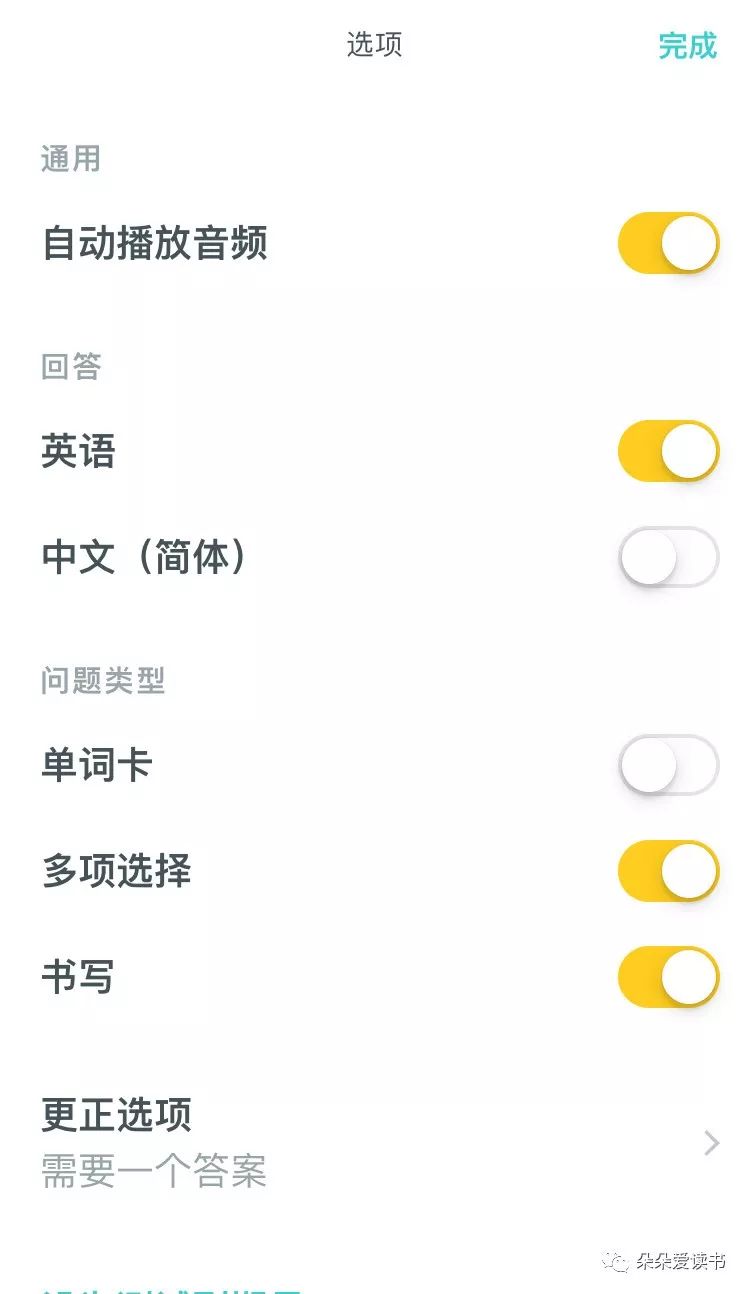Turn off the 英语 answer language toggle

[x=666, y=450]
